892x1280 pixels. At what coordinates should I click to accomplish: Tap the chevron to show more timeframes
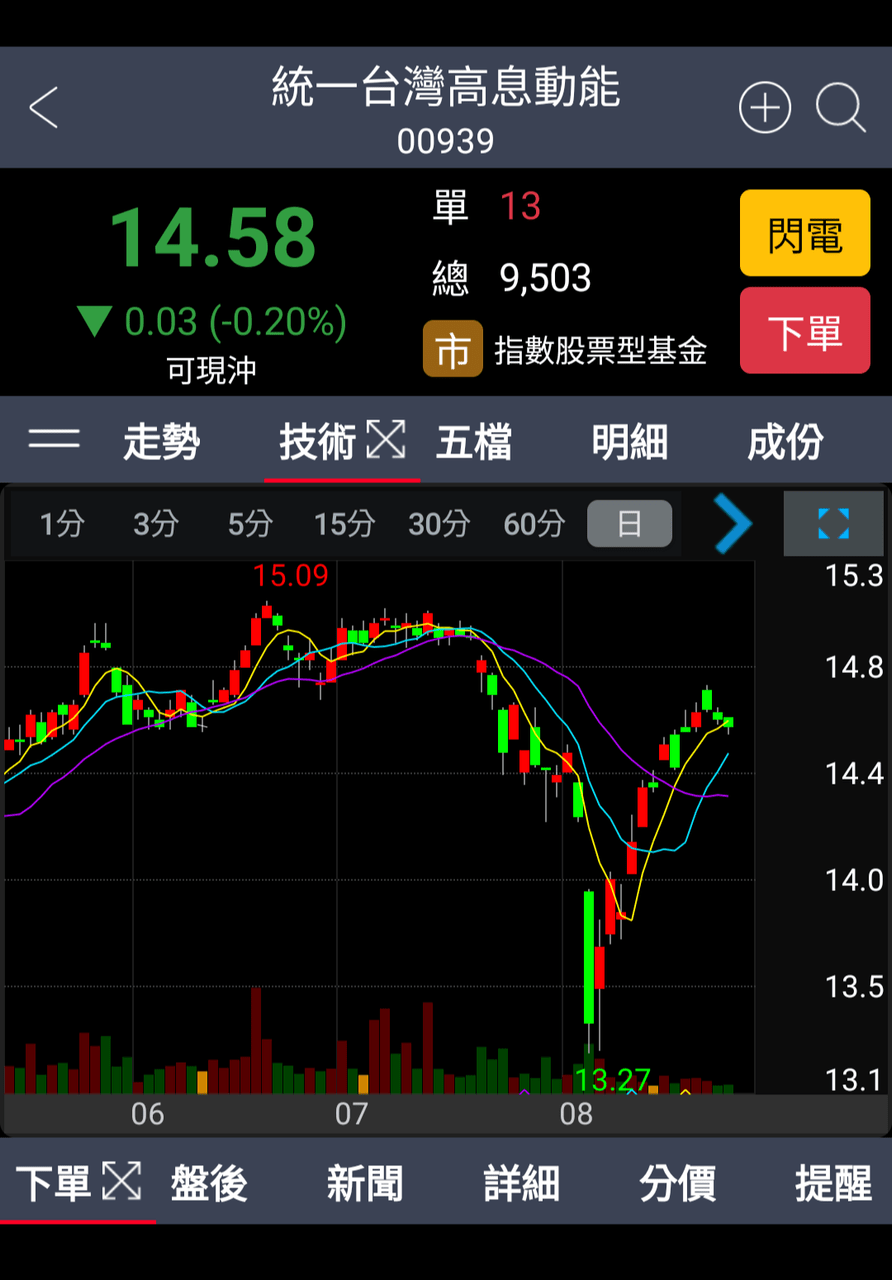[733, 523]
